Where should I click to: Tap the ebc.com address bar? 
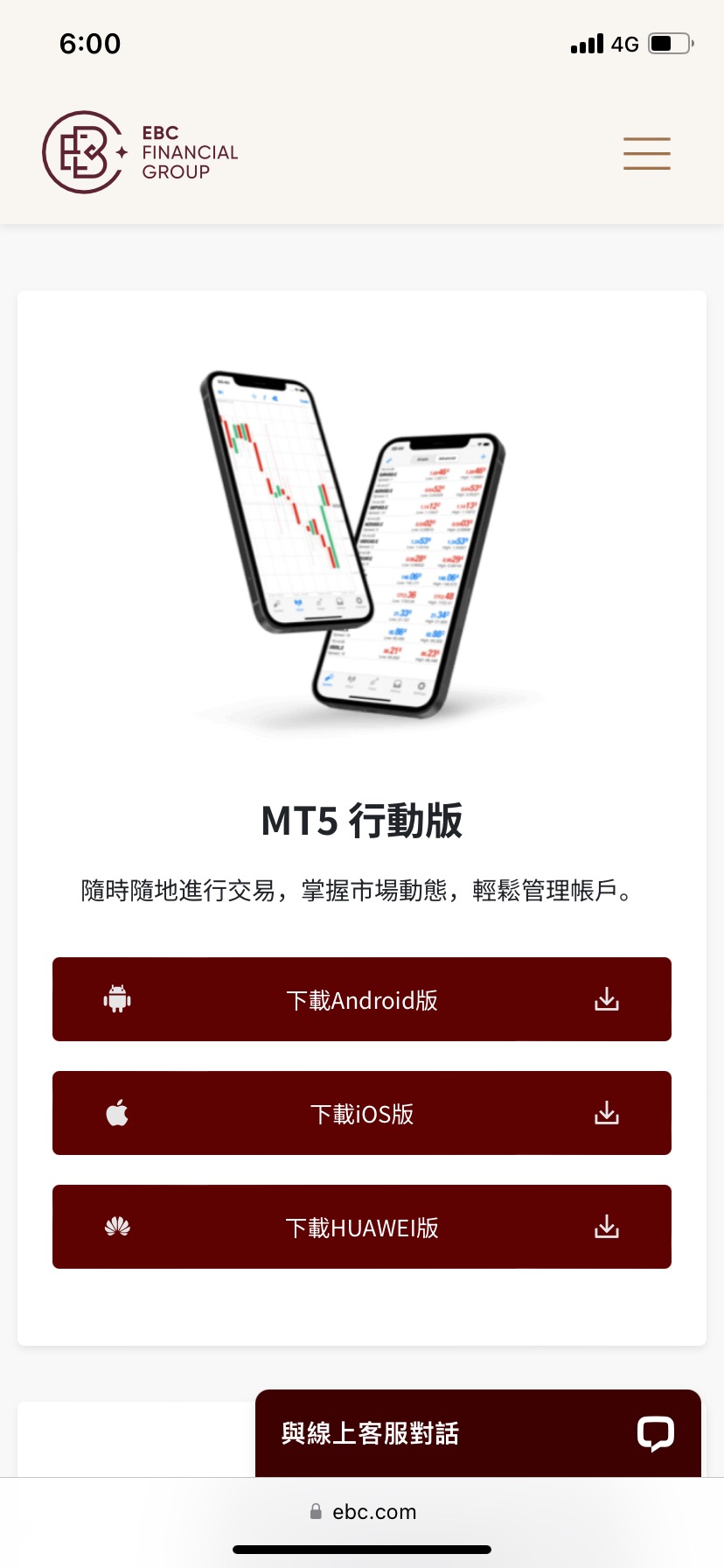362,1511
